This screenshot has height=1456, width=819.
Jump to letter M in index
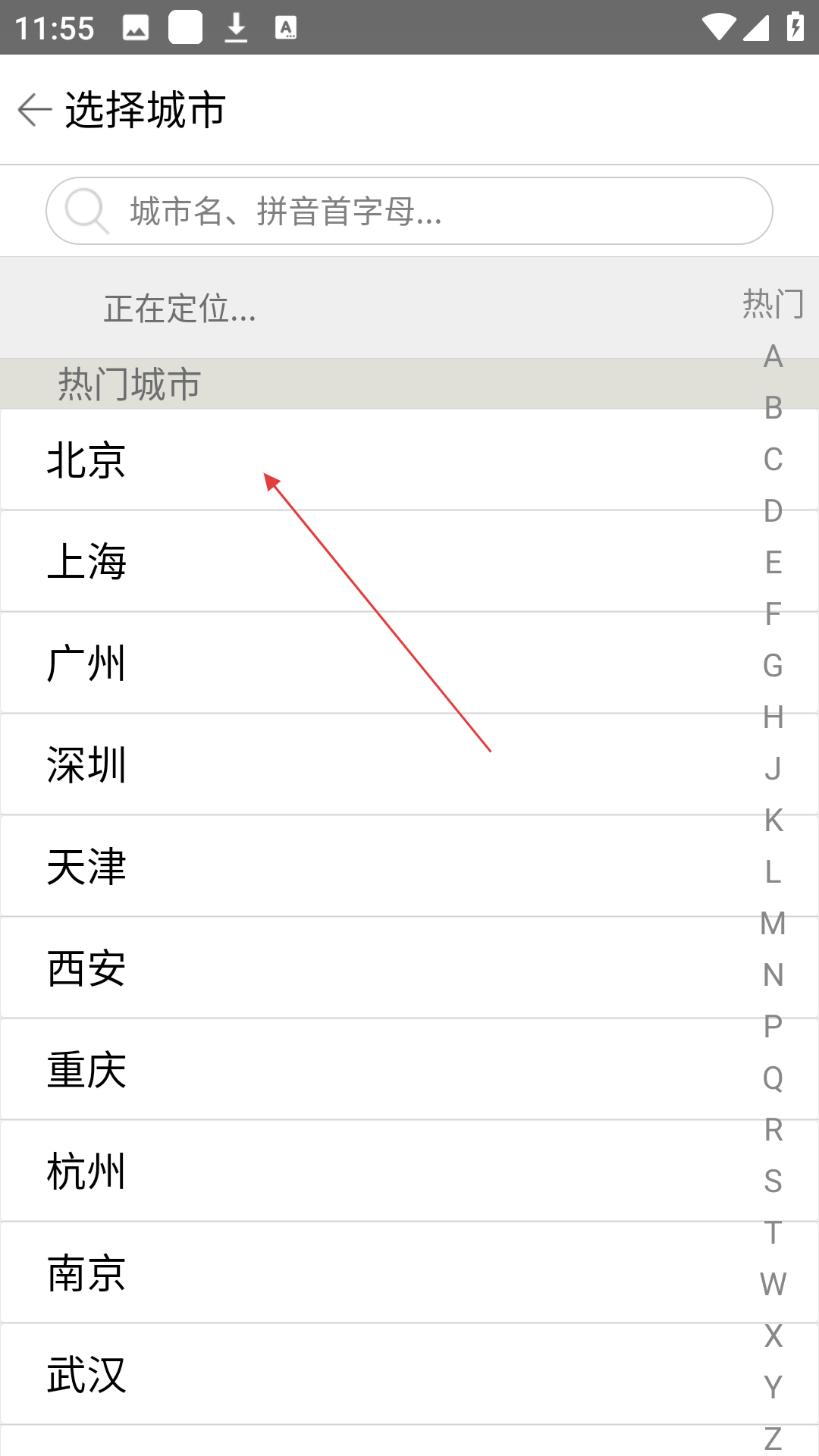773,924
